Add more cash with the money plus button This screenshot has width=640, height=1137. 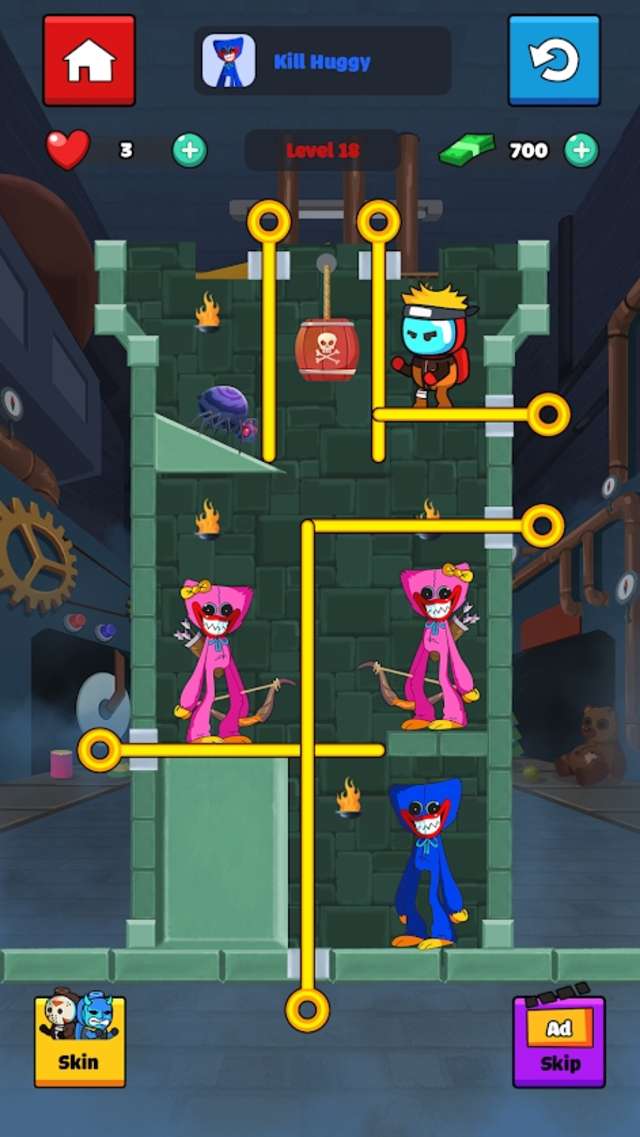[581, 150]
